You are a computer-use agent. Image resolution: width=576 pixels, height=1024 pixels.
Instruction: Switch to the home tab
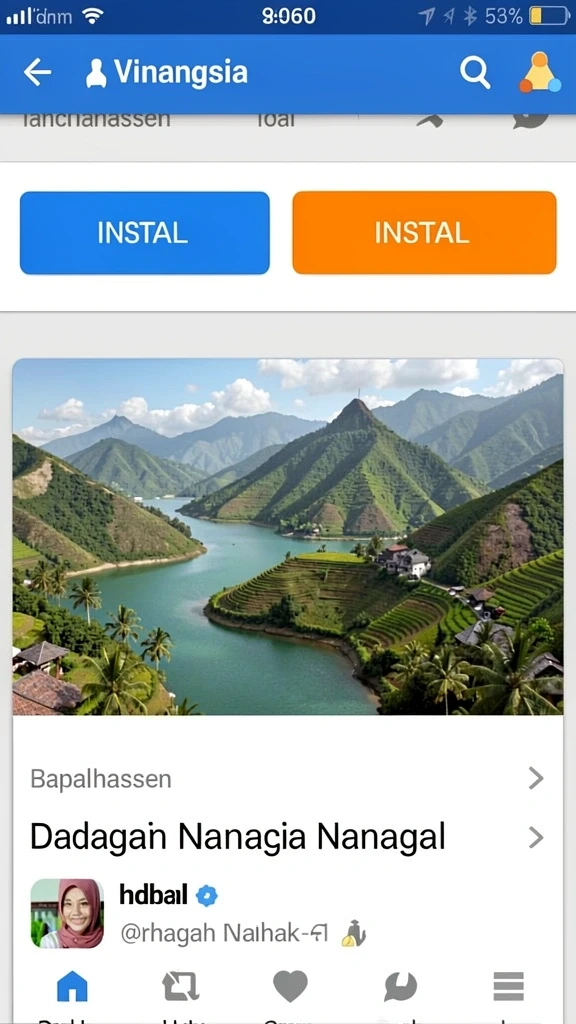72,986
